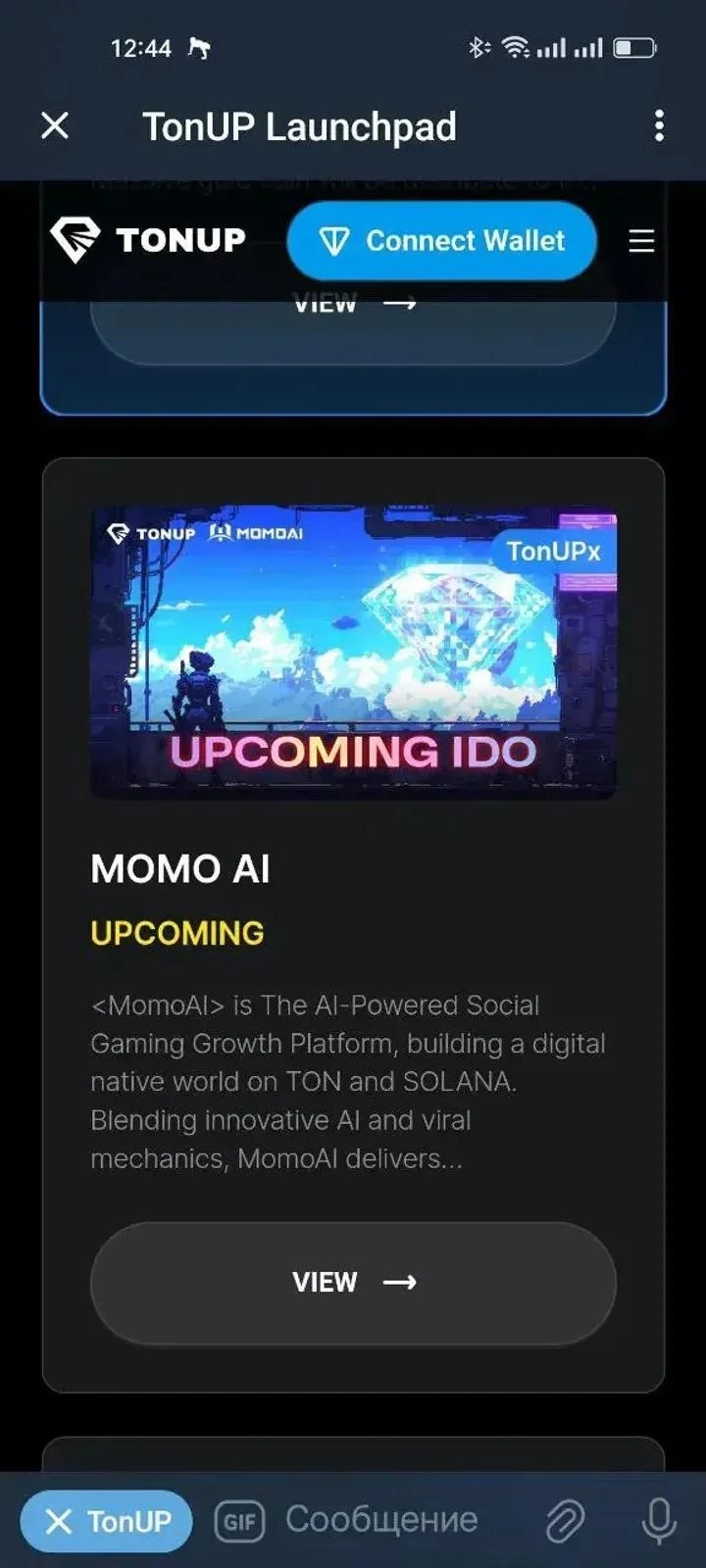Focus the Сообщение message field
The height and width of the screenshot is (1568, 706).
click(392, 1520)
